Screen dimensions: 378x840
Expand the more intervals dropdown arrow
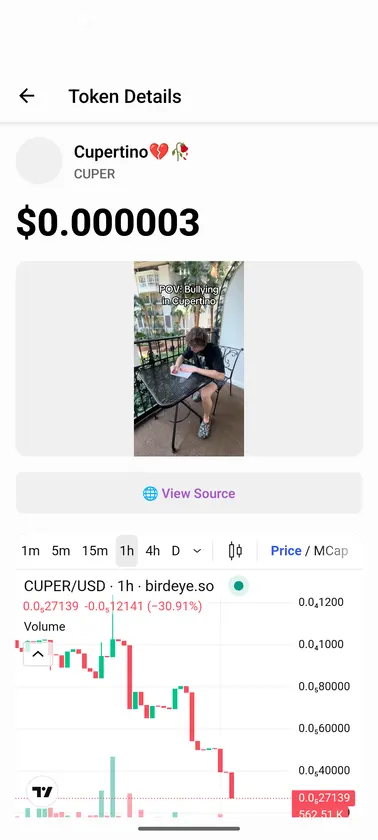pyautogui.click(x=197, y=551)
